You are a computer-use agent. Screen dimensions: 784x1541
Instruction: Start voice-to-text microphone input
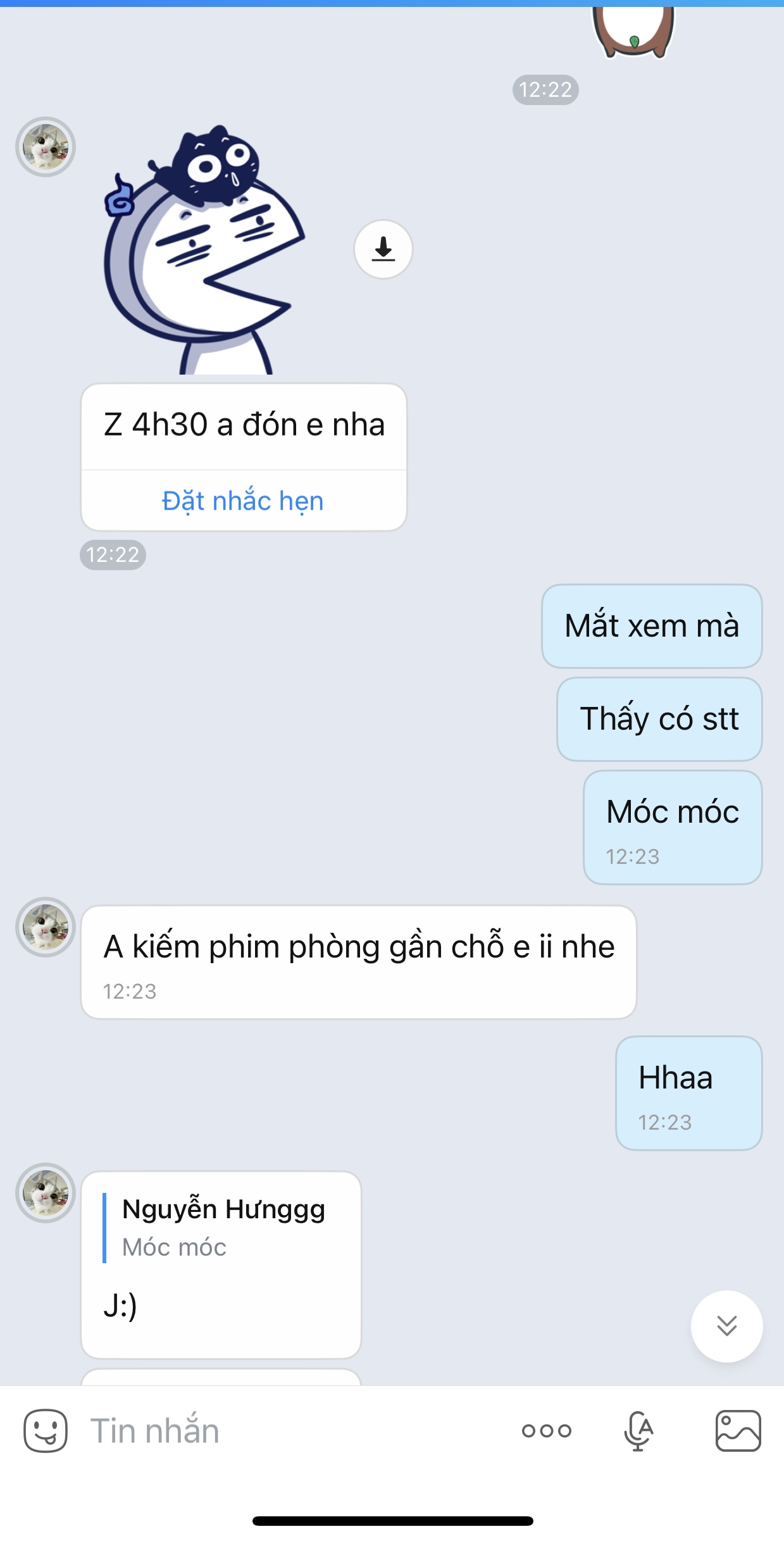(638, 1431)
